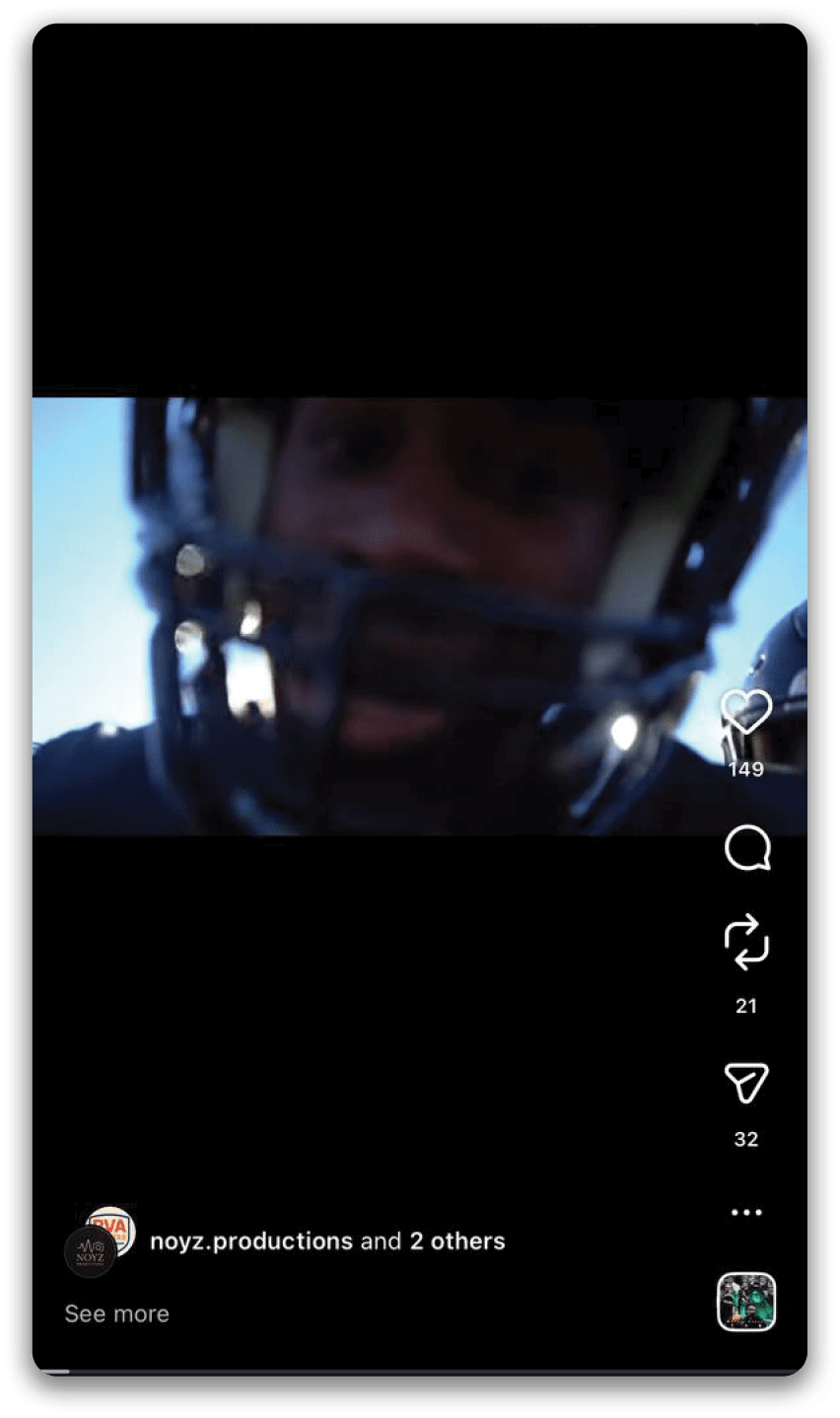This screenshot has width=840, height=1418.
Task: Open the three-dot more options menu
Action: pyautogui.click(x=746, y=1213)
